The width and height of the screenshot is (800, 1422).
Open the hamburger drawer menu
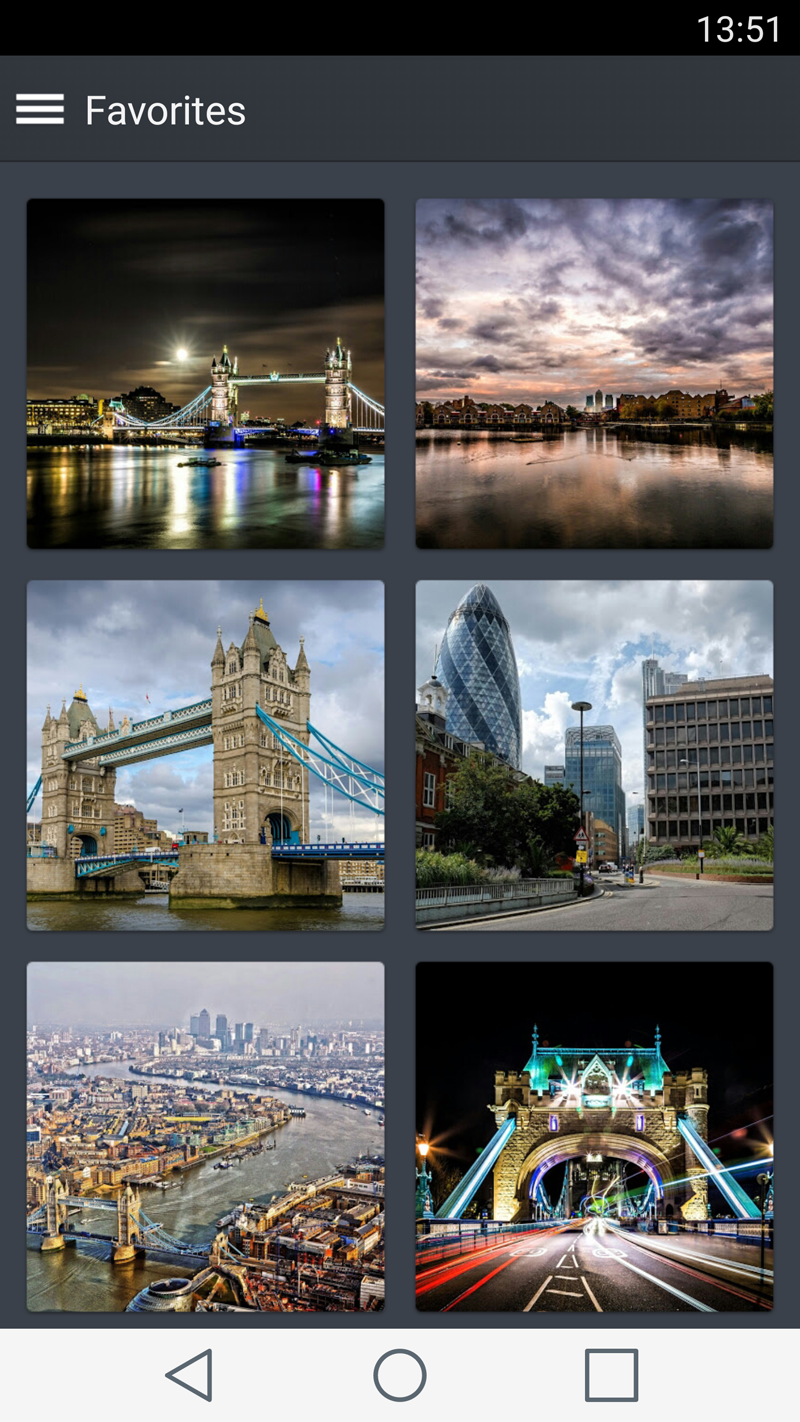[40, 109]
